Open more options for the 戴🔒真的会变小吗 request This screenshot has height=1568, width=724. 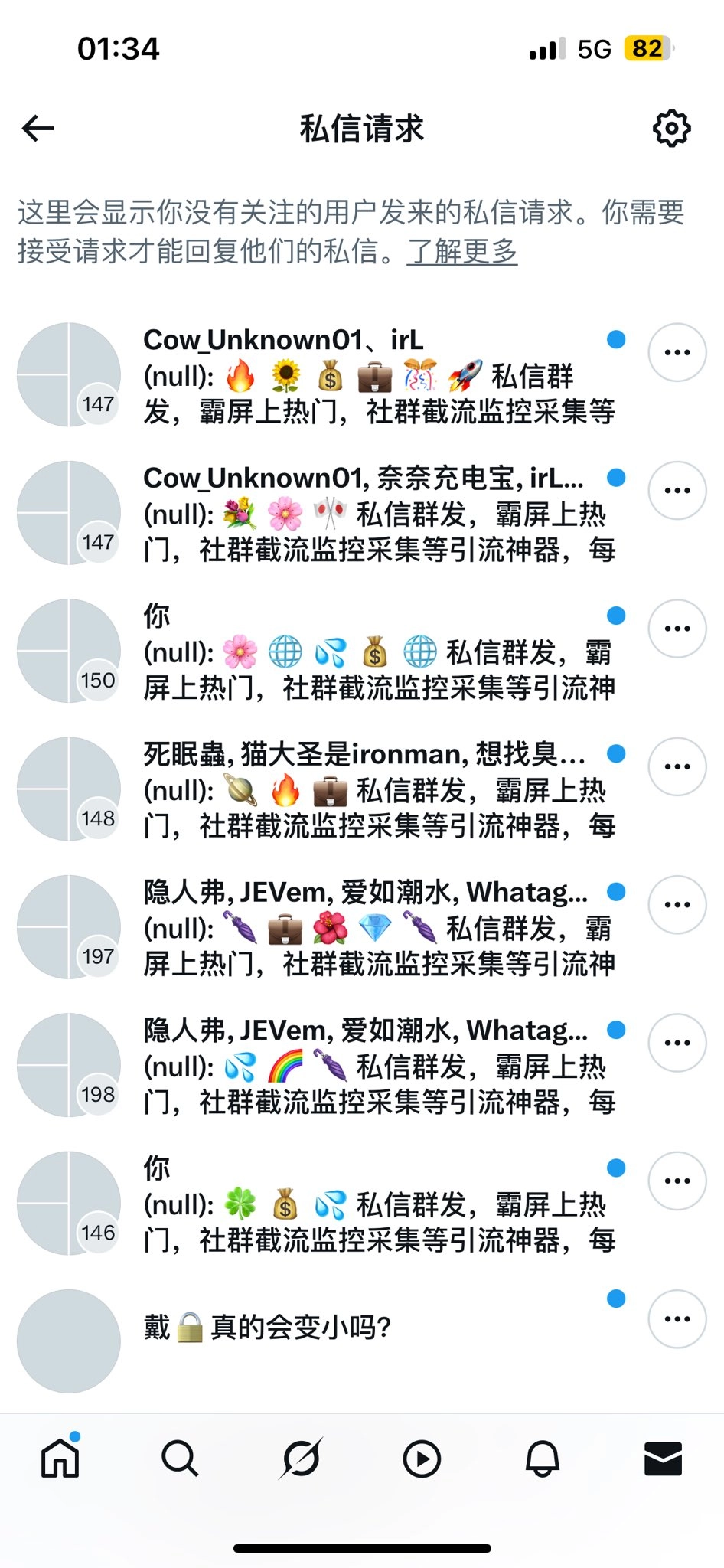(677, 1319)
